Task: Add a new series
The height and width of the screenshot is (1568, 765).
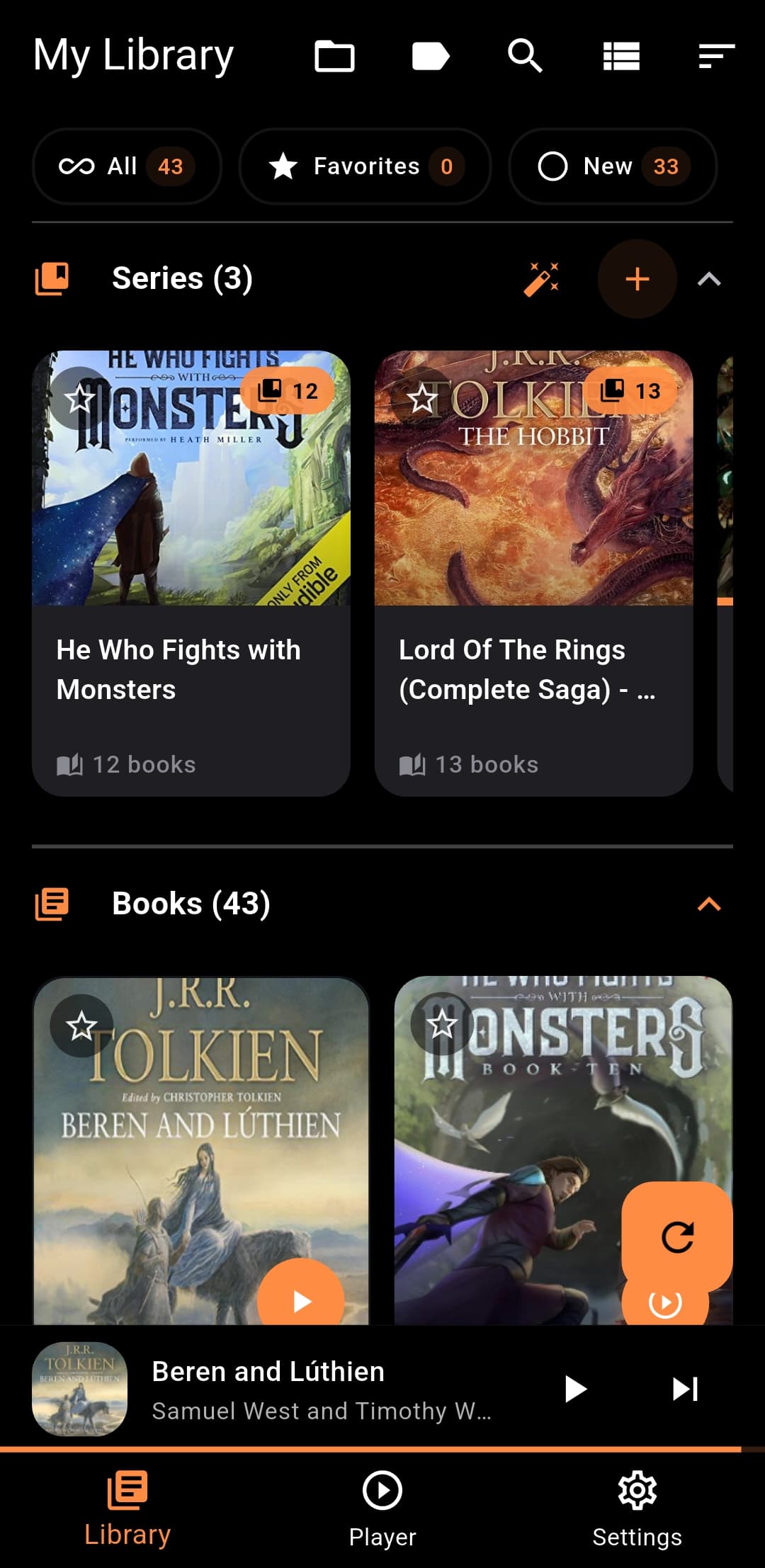Action: pyautogui.click(x=637, y=279)
